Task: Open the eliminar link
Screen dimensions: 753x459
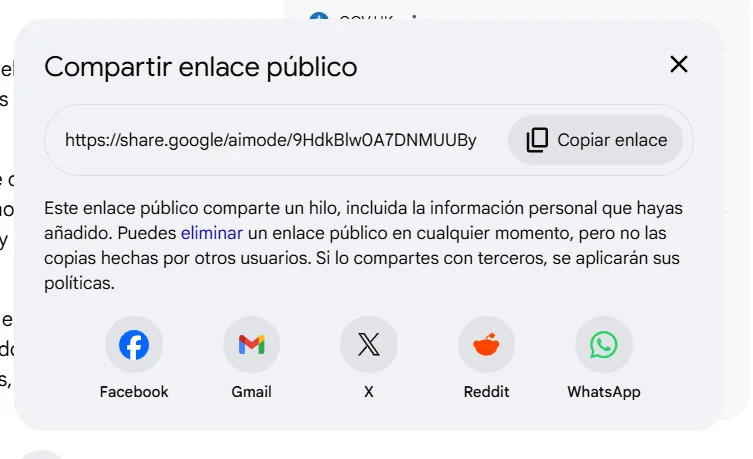Action: tap(211, 233)
